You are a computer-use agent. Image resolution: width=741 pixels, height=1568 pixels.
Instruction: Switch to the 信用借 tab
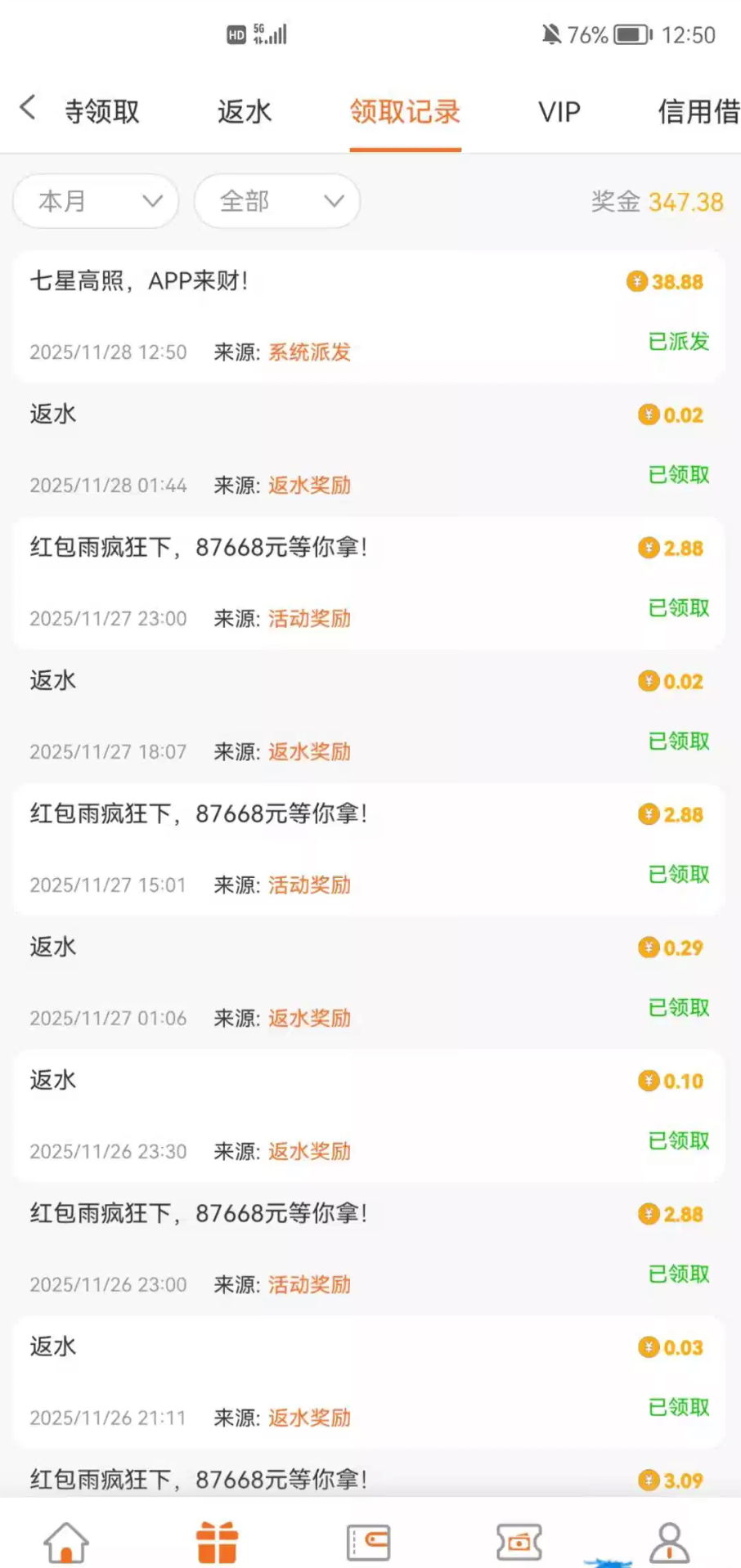tap(698, 111)
